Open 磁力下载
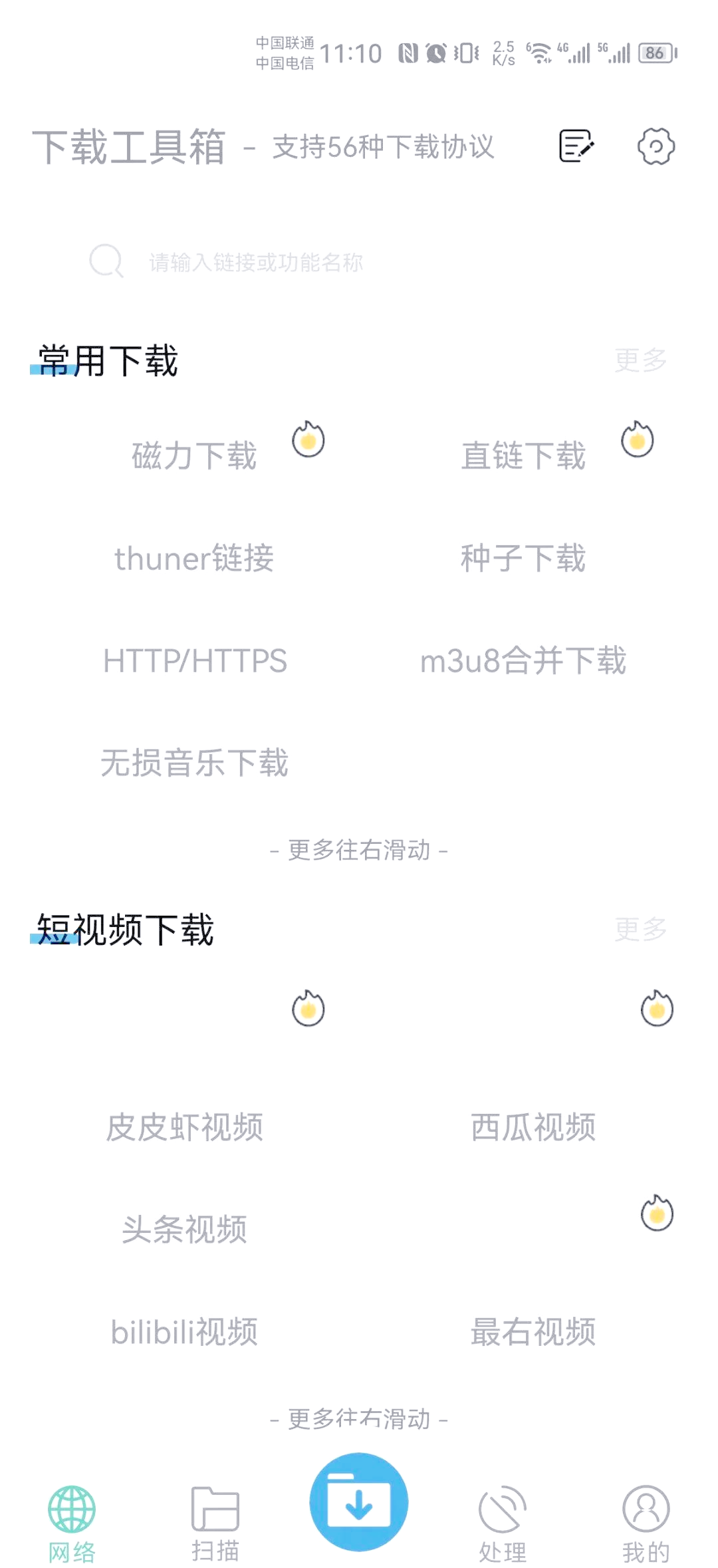The width and height of the screenshot is (718, 1568). click(194, 456)
